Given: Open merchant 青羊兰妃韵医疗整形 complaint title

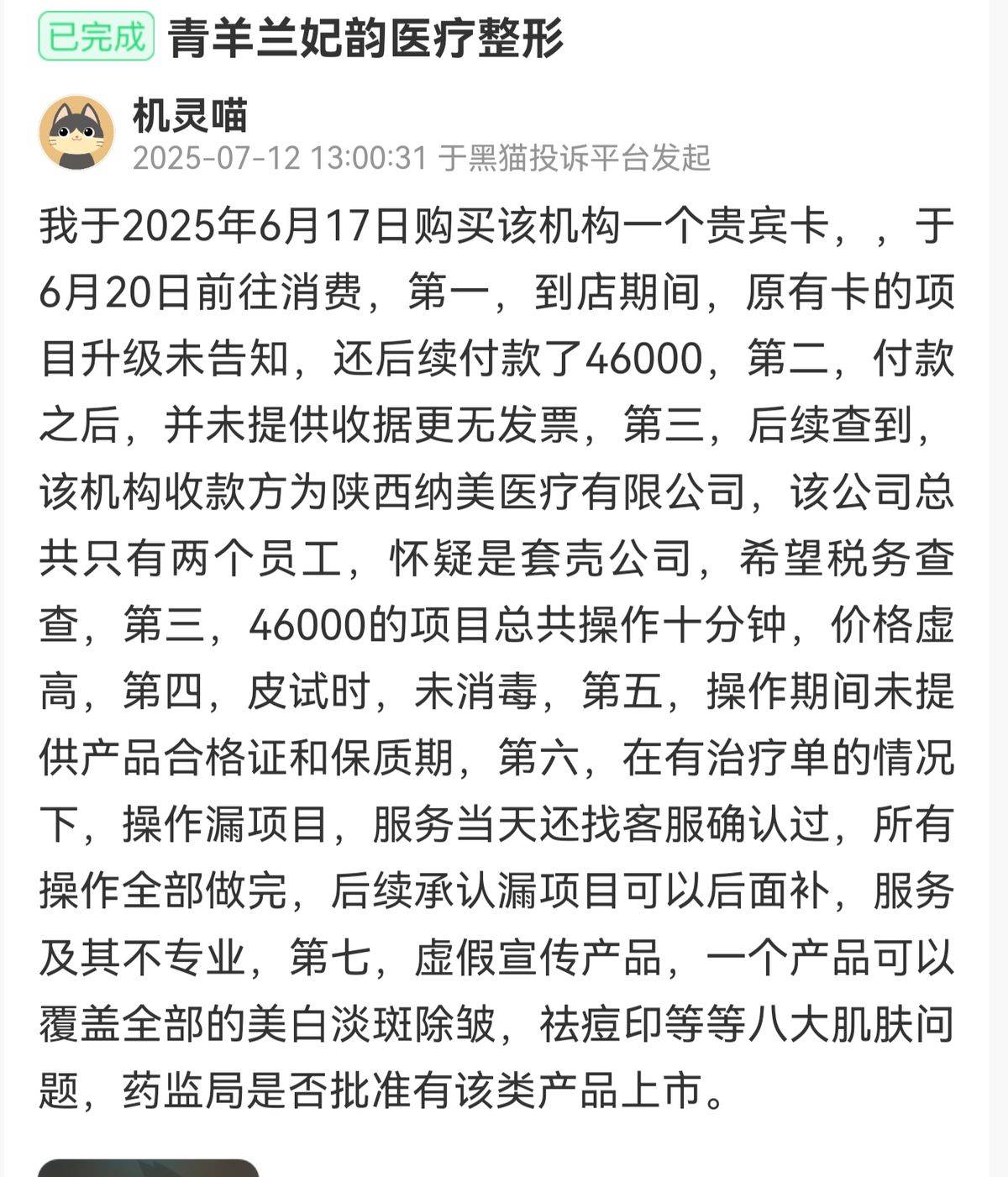Looking at the screenshot, I should [365, 39].
